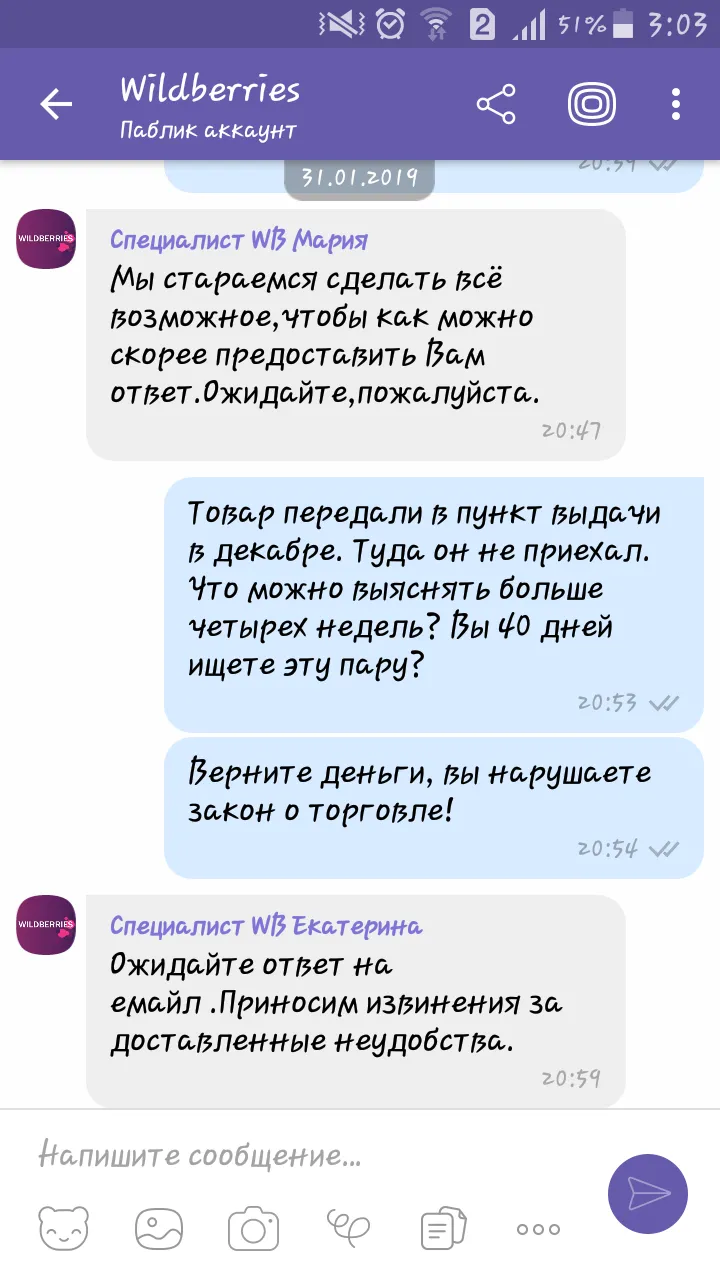
Task: Focus the Напишите сообщение input field
Action: coord(310,1157)
